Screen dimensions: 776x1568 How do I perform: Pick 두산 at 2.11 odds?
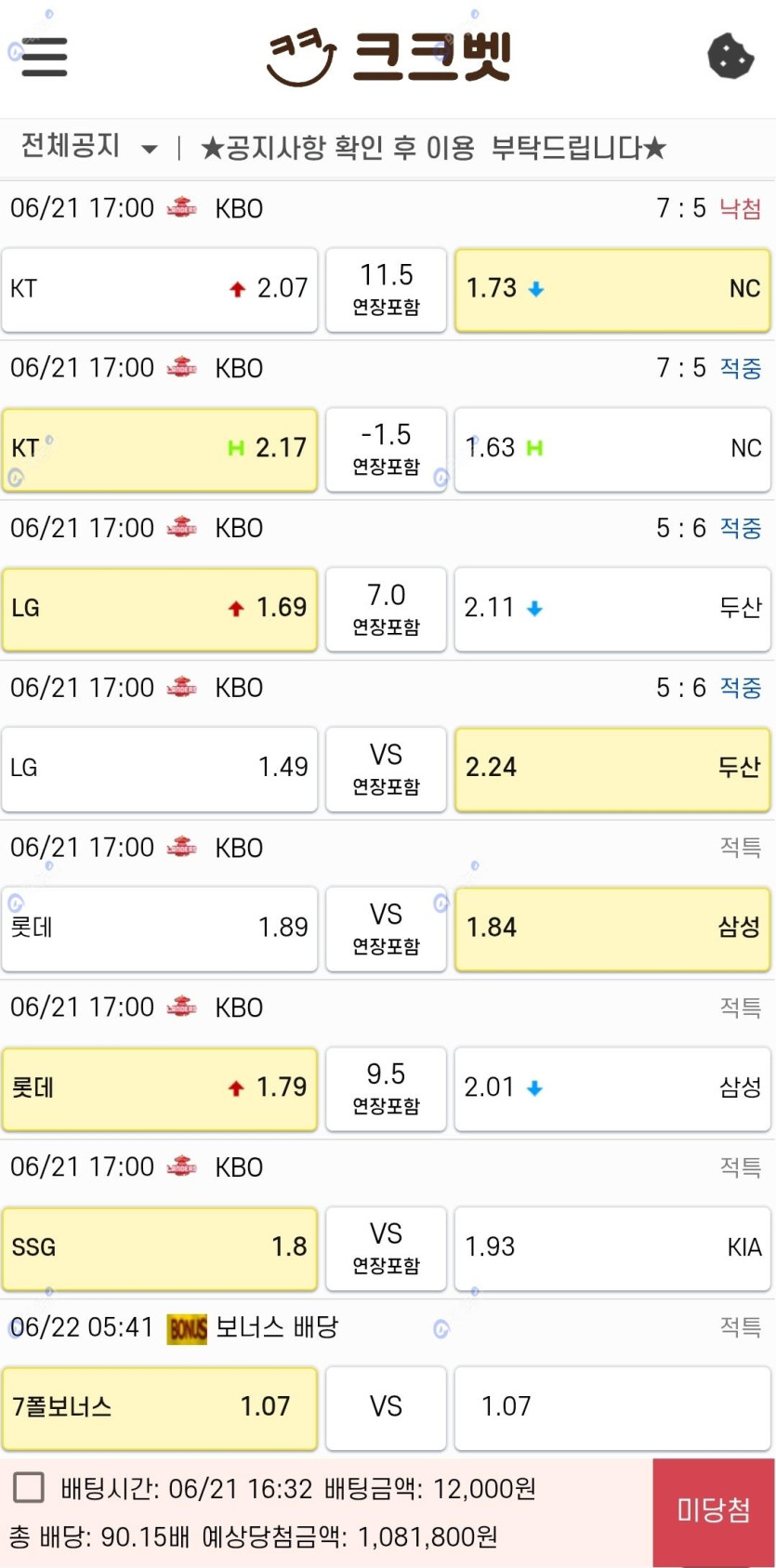pos(612,609)
